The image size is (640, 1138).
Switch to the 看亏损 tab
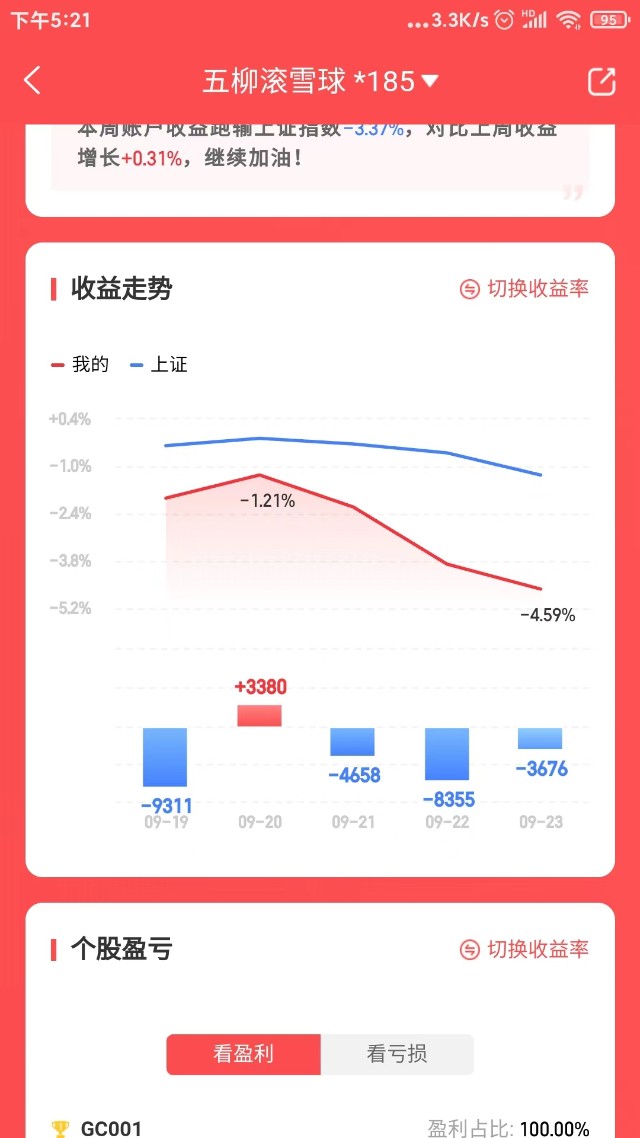click(397, 1054)
